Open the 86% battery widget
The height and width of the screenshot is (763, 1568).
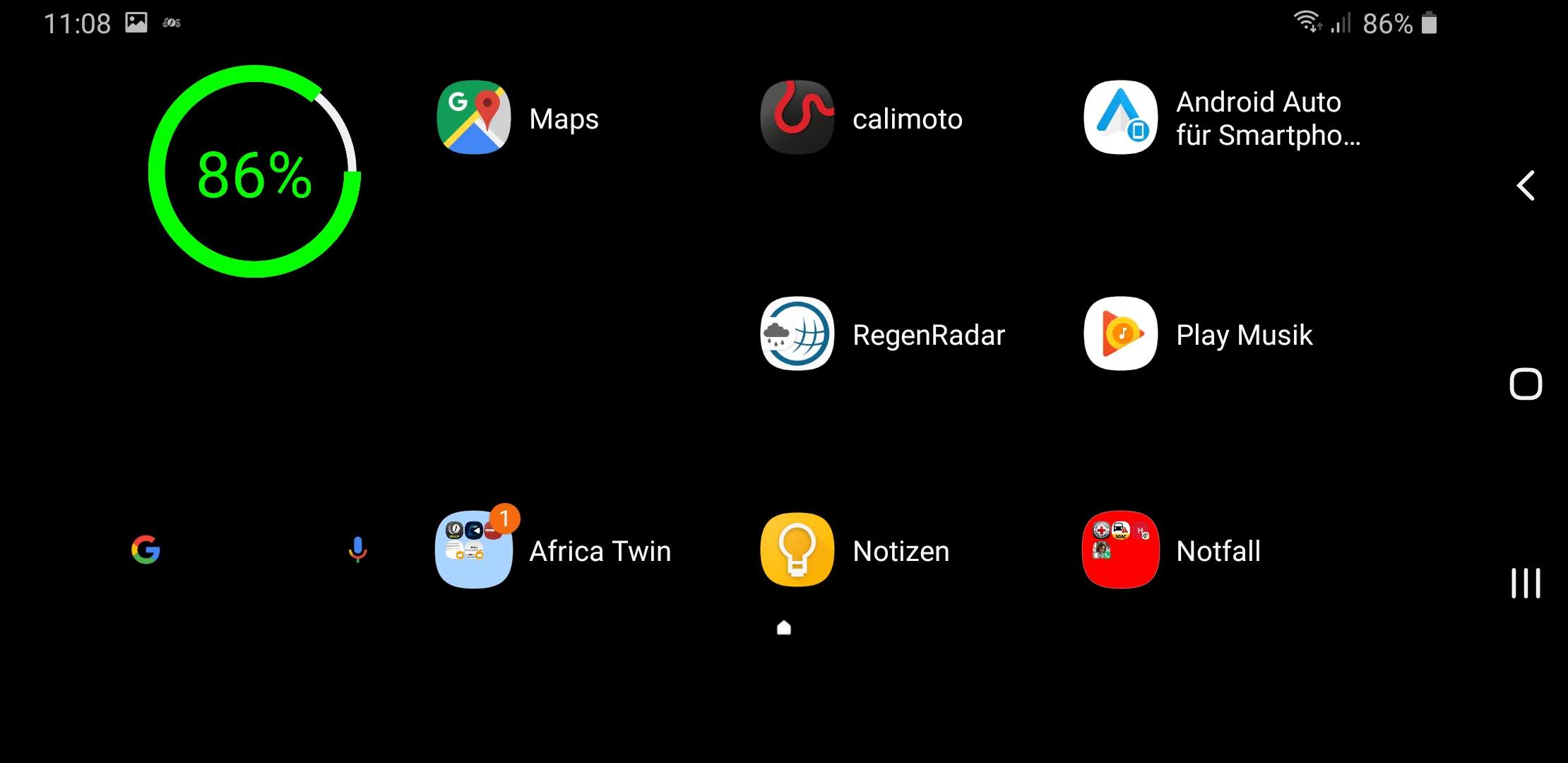point(254,172)
